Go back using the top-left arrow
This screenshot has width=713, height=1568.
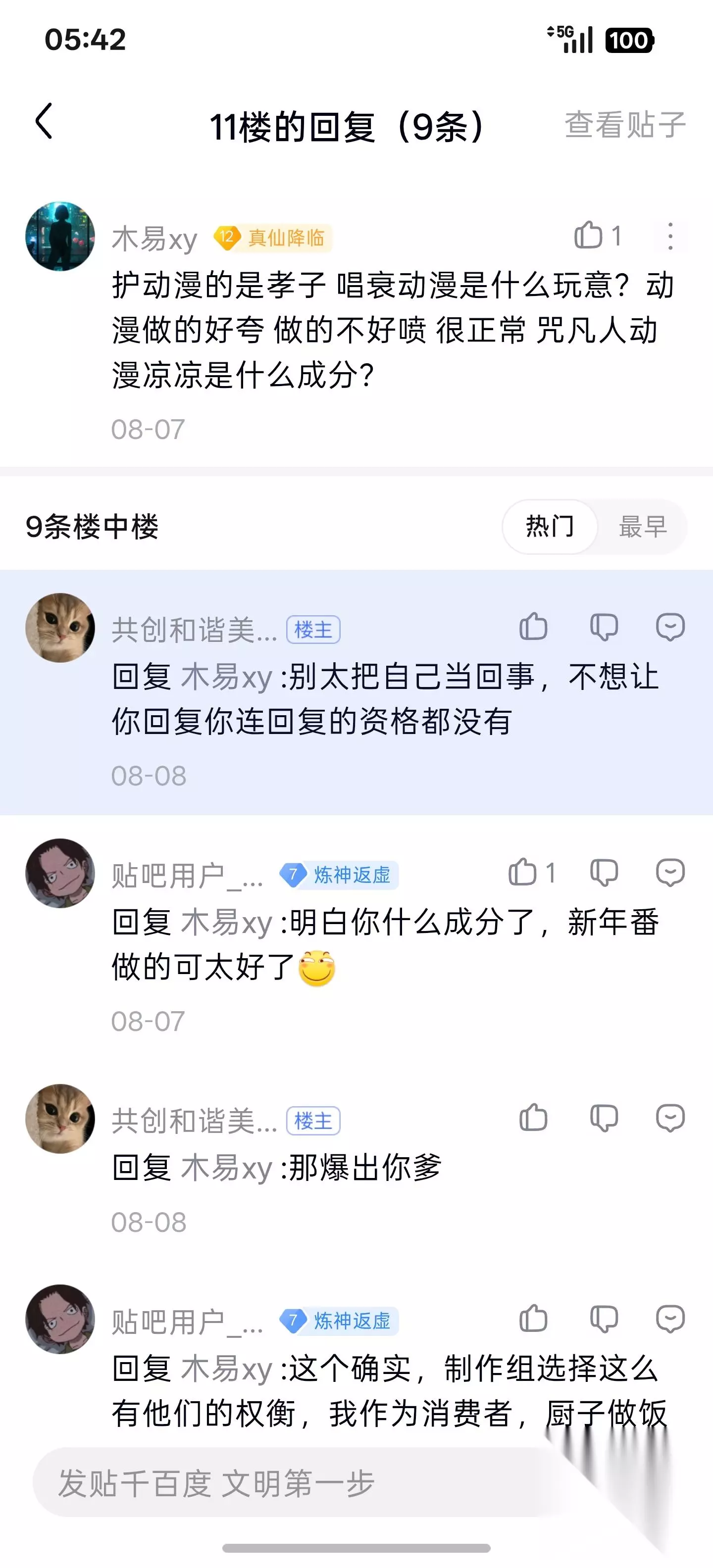(x=44, y=121)
